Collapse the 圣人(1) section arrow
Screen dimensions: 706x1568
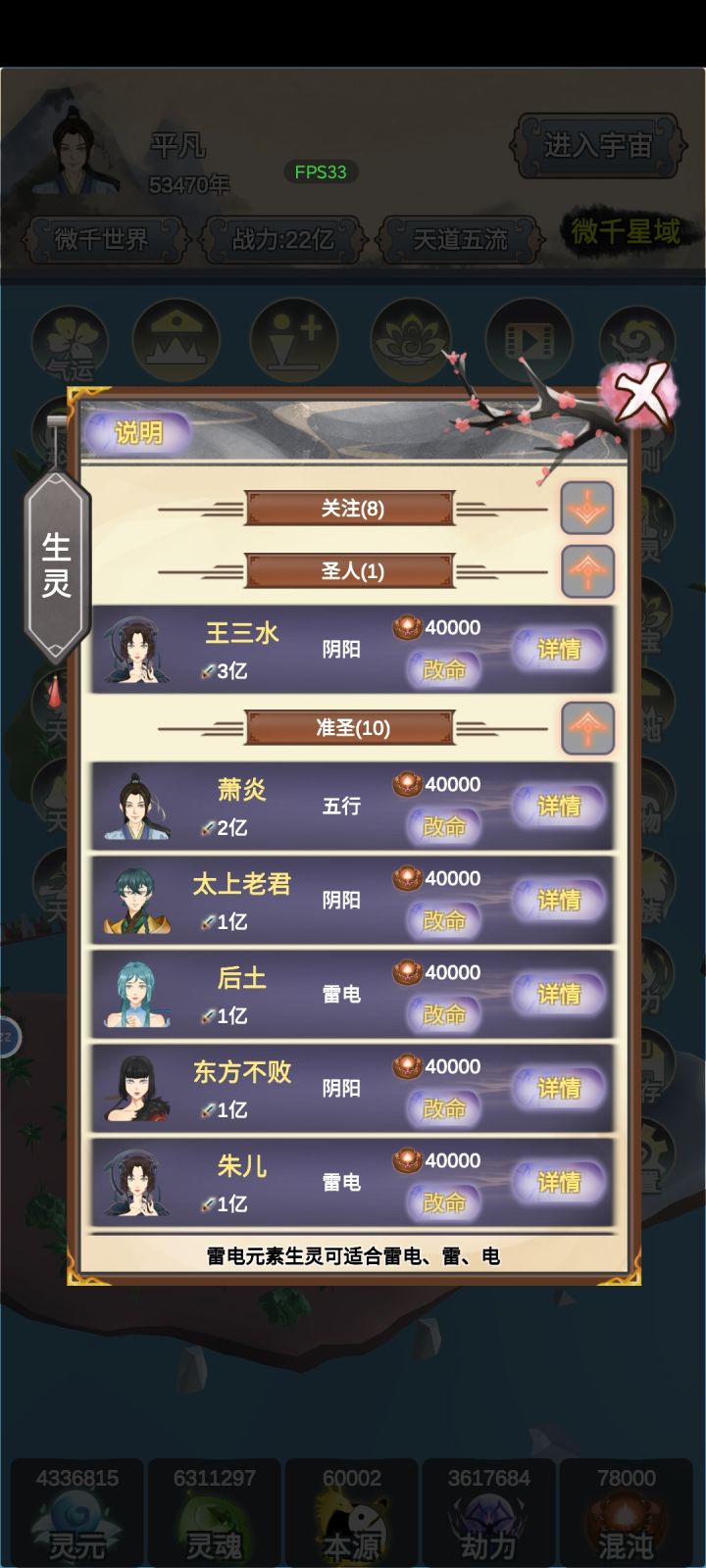point(586,569)
